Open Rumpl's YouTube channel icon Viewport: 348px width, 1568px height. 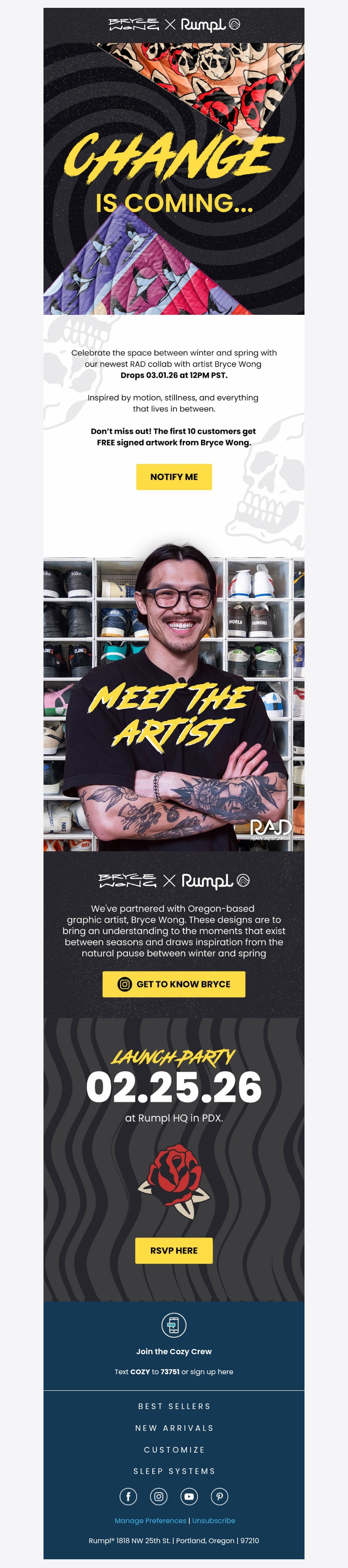(189, 1496)
